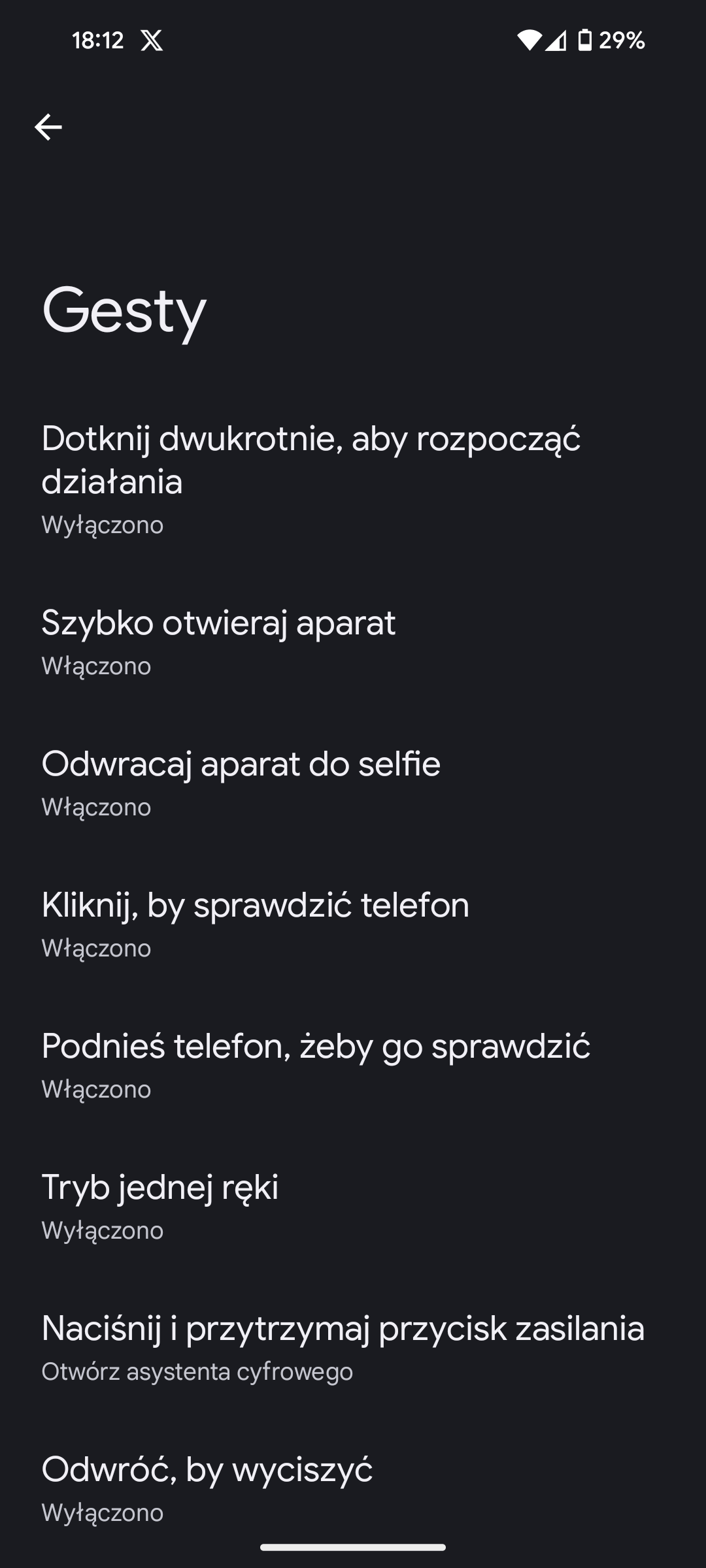The width and height of the screenshot is (706, 1568).
Task: Go back using the arrow icon
Action: tap(48, 127)
